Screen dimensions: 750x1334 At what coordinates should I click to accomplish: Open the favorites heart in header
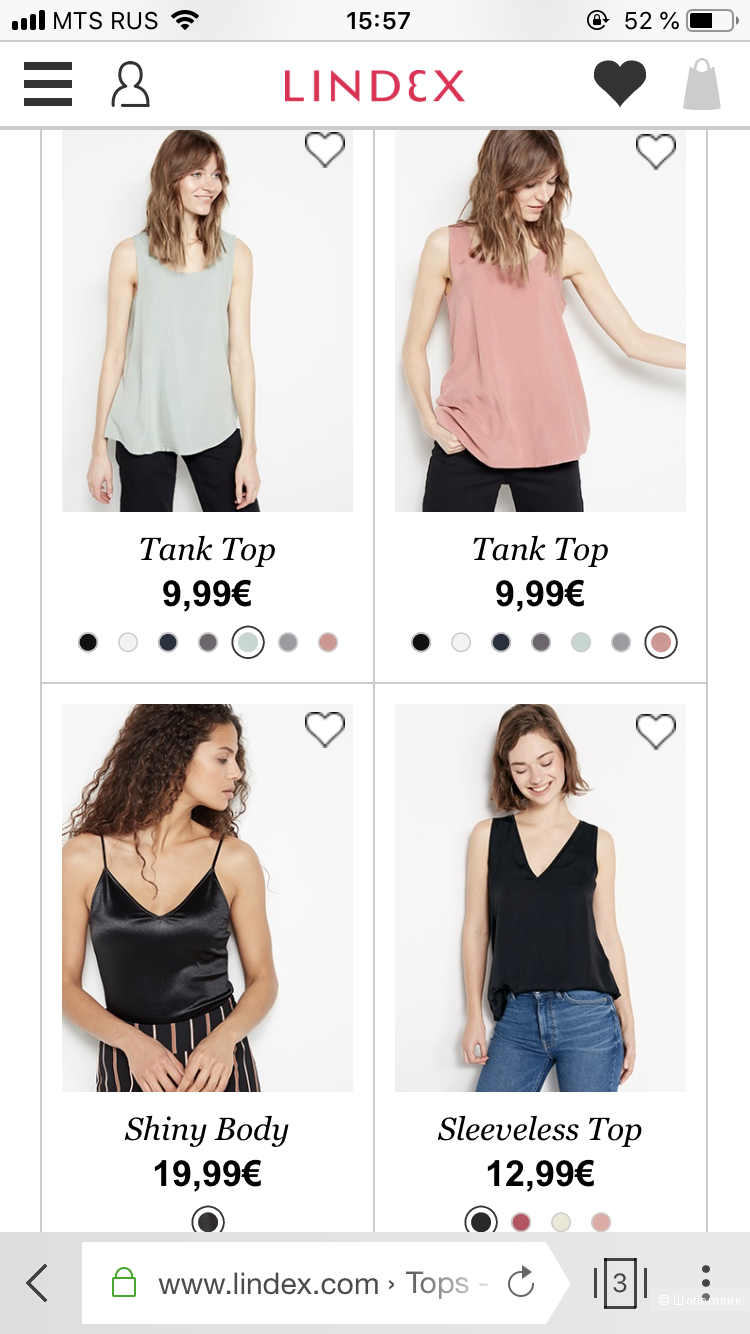[x=620, y=84]
